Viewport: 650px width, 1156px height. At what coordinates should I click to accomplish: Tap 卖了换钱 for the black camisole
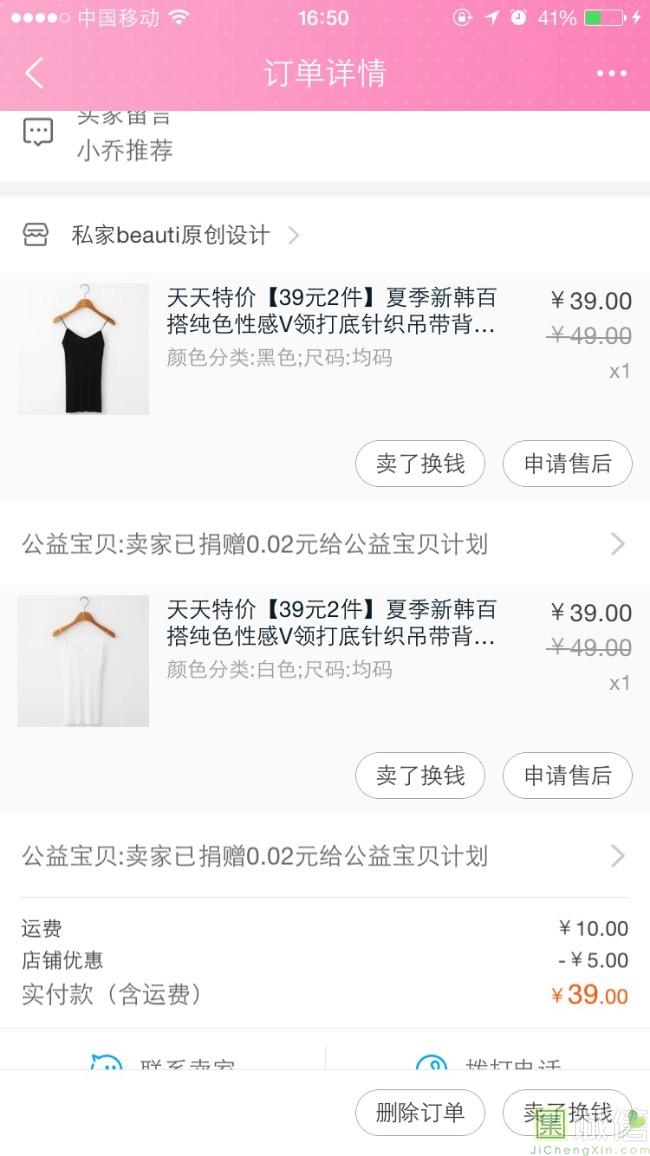click(420, 464)
